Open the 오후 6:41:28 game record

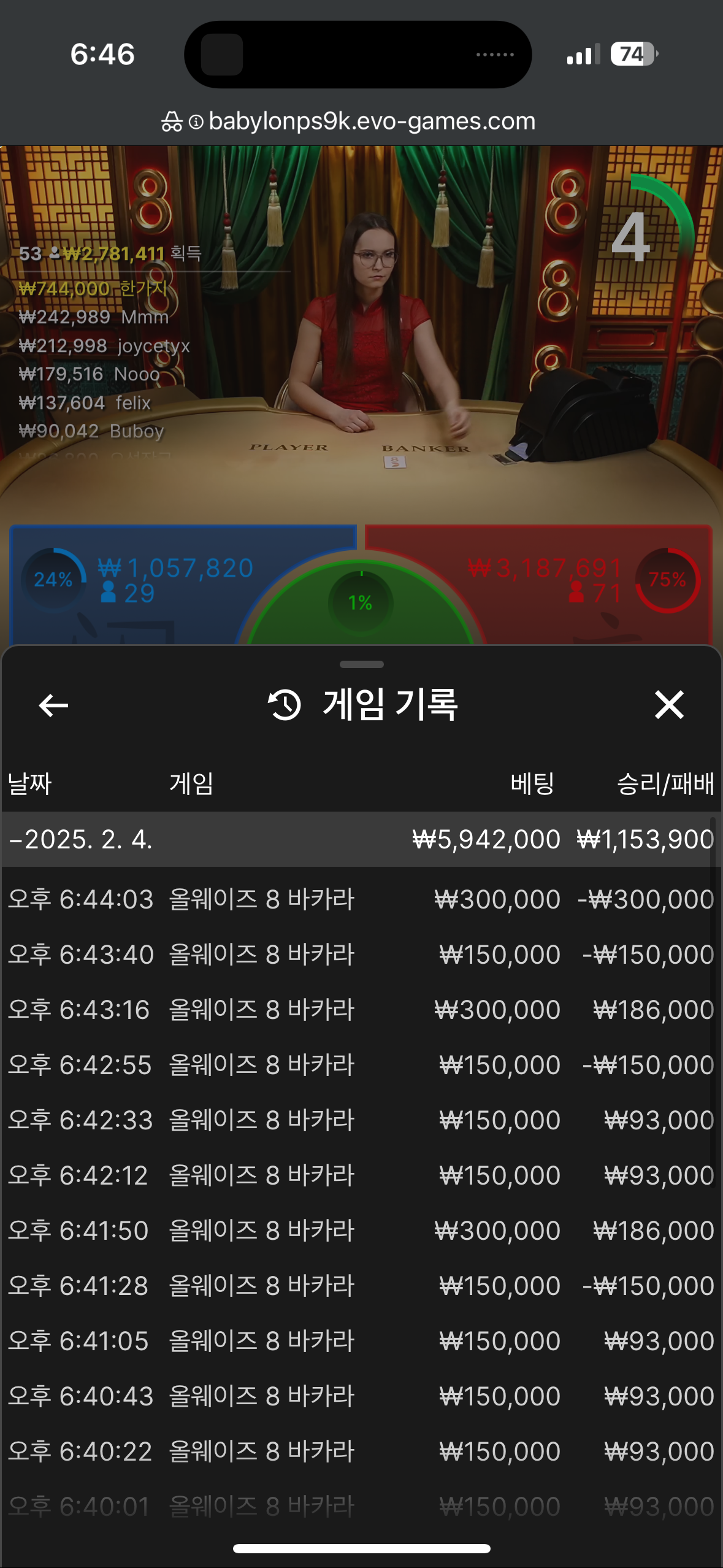pyautogui.click(x=361, y=1286)
